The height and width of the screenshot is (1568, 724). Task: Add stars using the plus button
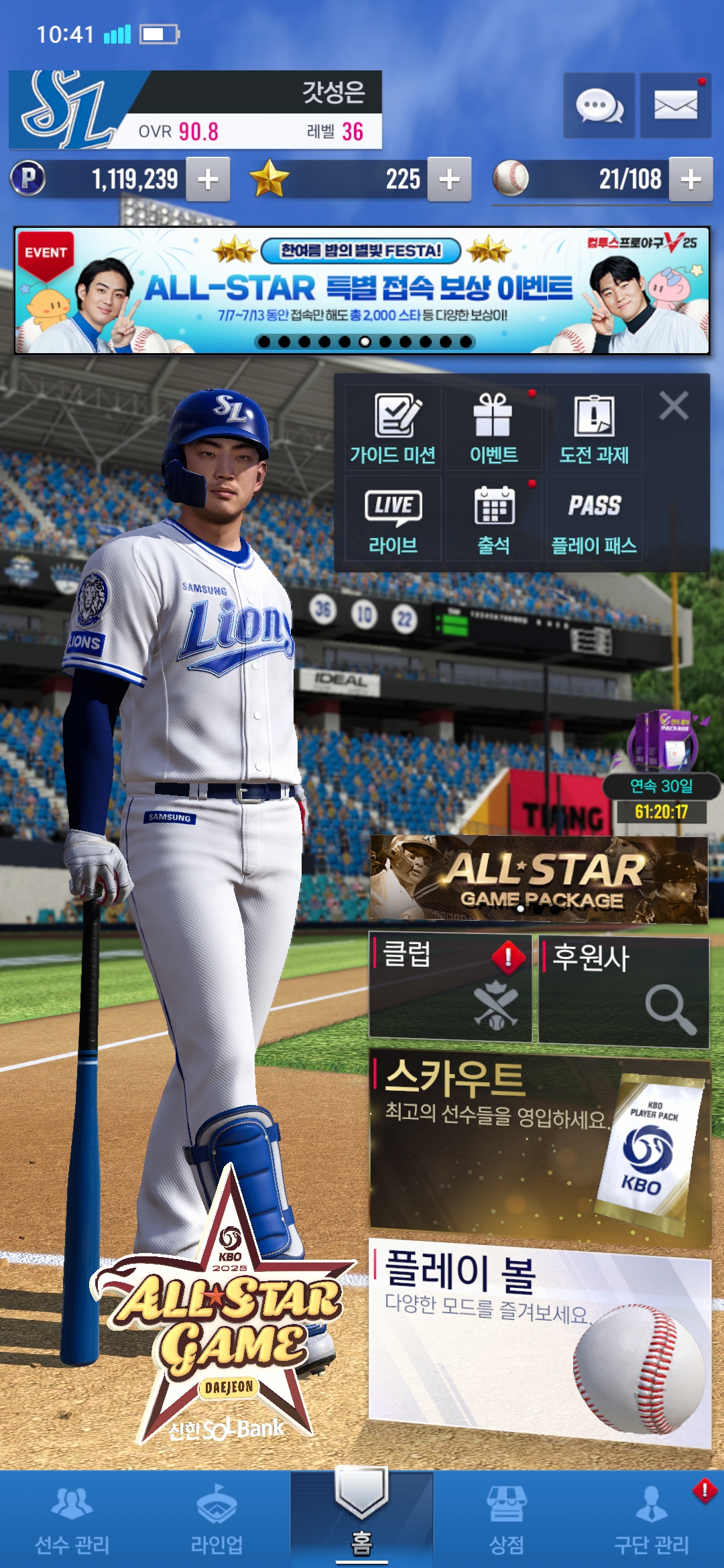449,179
